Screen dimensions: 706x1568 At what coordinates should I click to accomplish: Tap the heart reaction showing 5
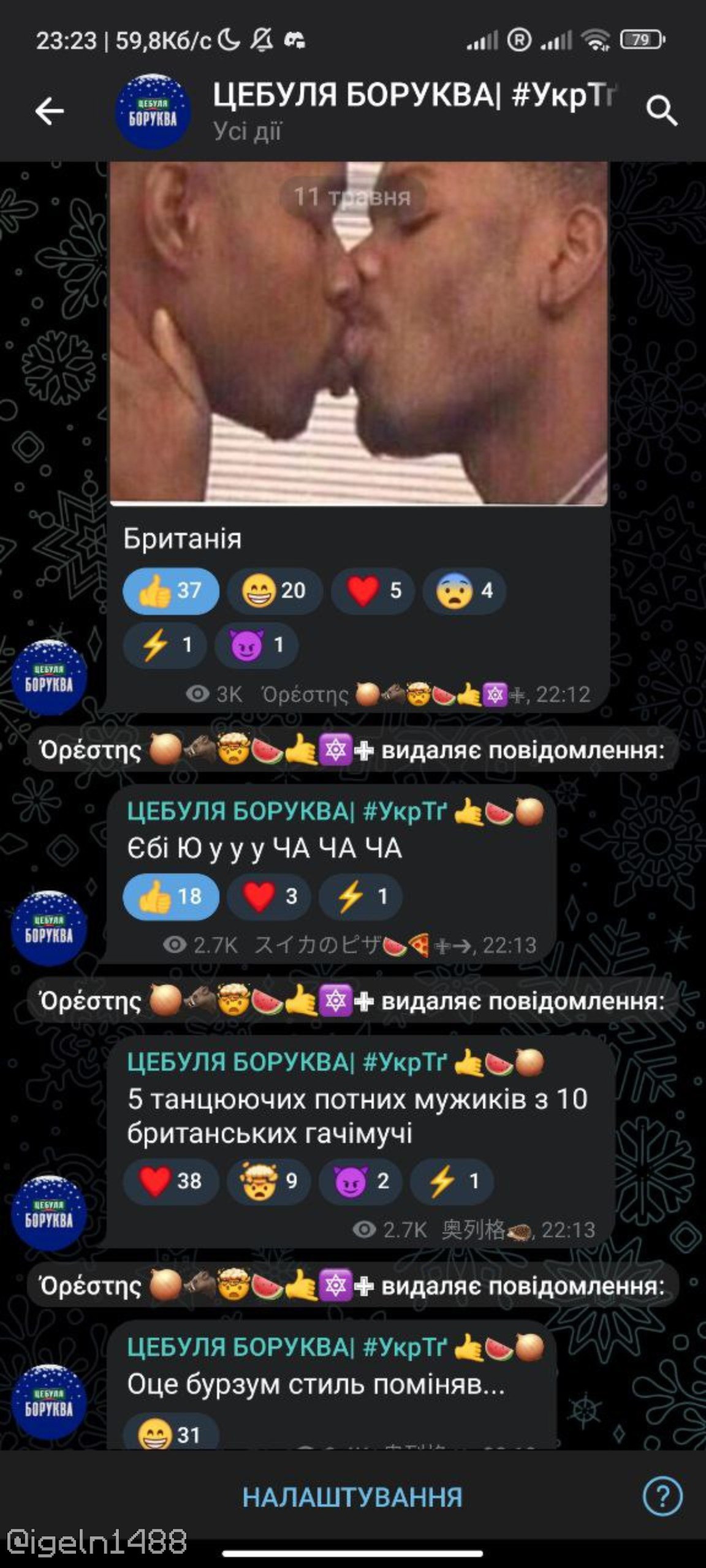click(373, 590)
